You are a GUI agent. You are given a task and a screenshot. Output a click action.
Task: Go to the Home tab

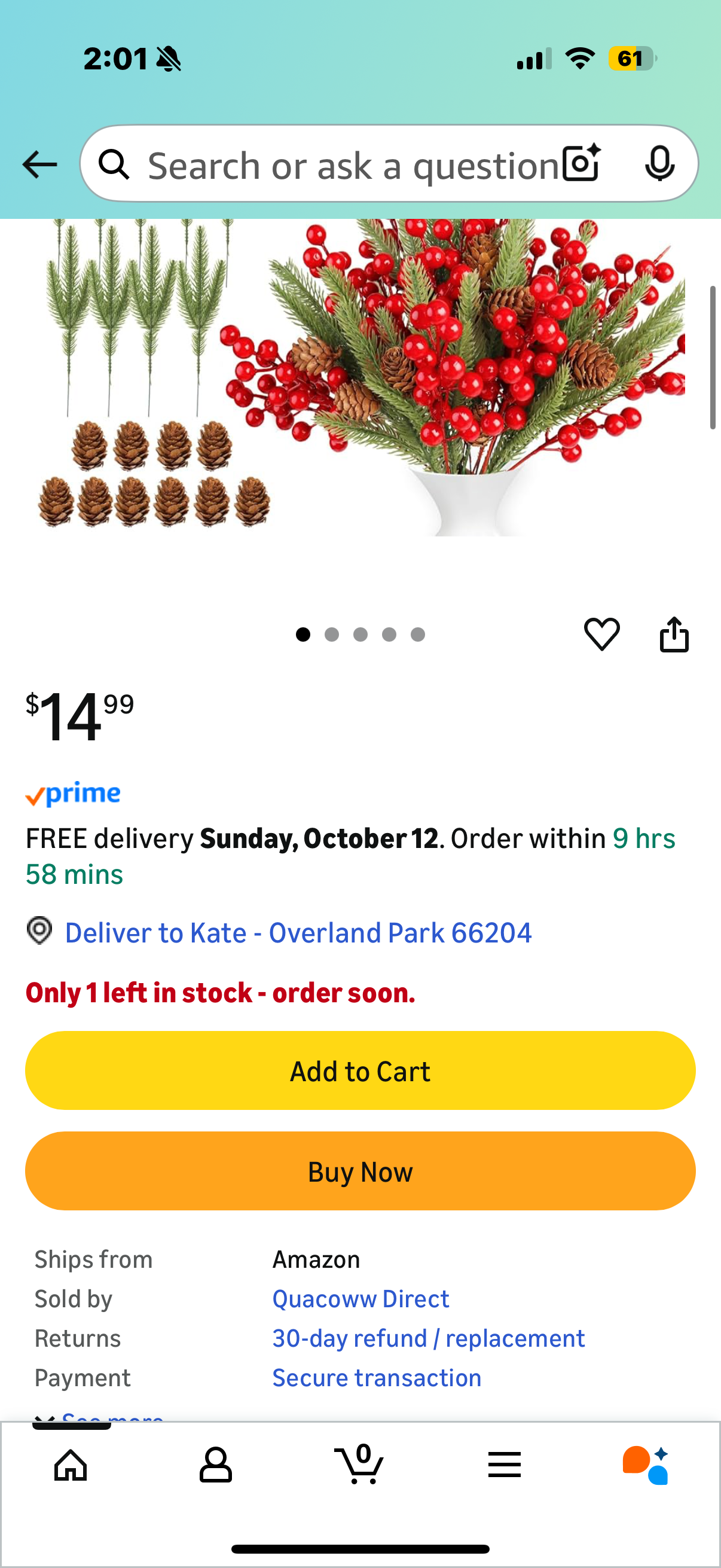tap(71, 1465)
